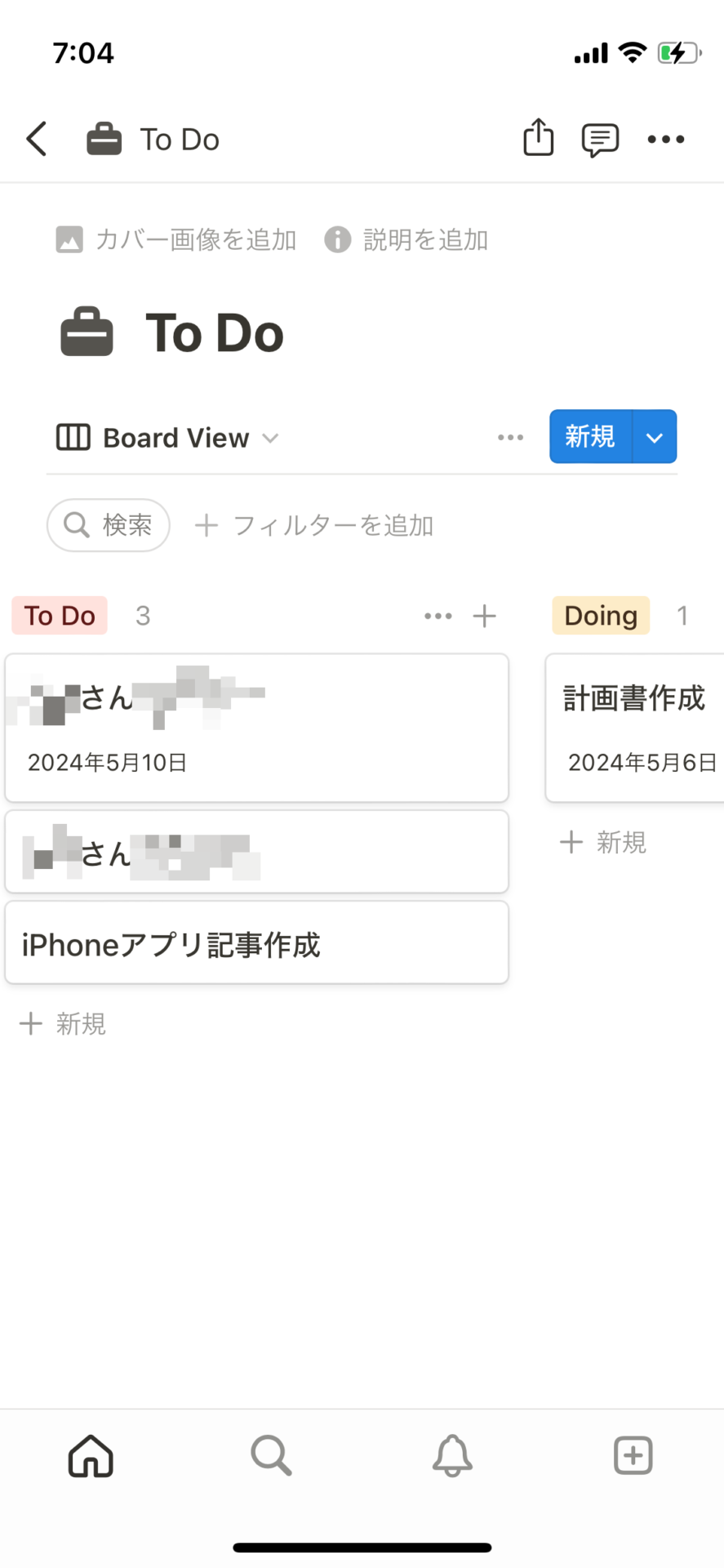Add new card under Doing column
The height and width of the screenshot is (1568, 724).
point(604,842)
